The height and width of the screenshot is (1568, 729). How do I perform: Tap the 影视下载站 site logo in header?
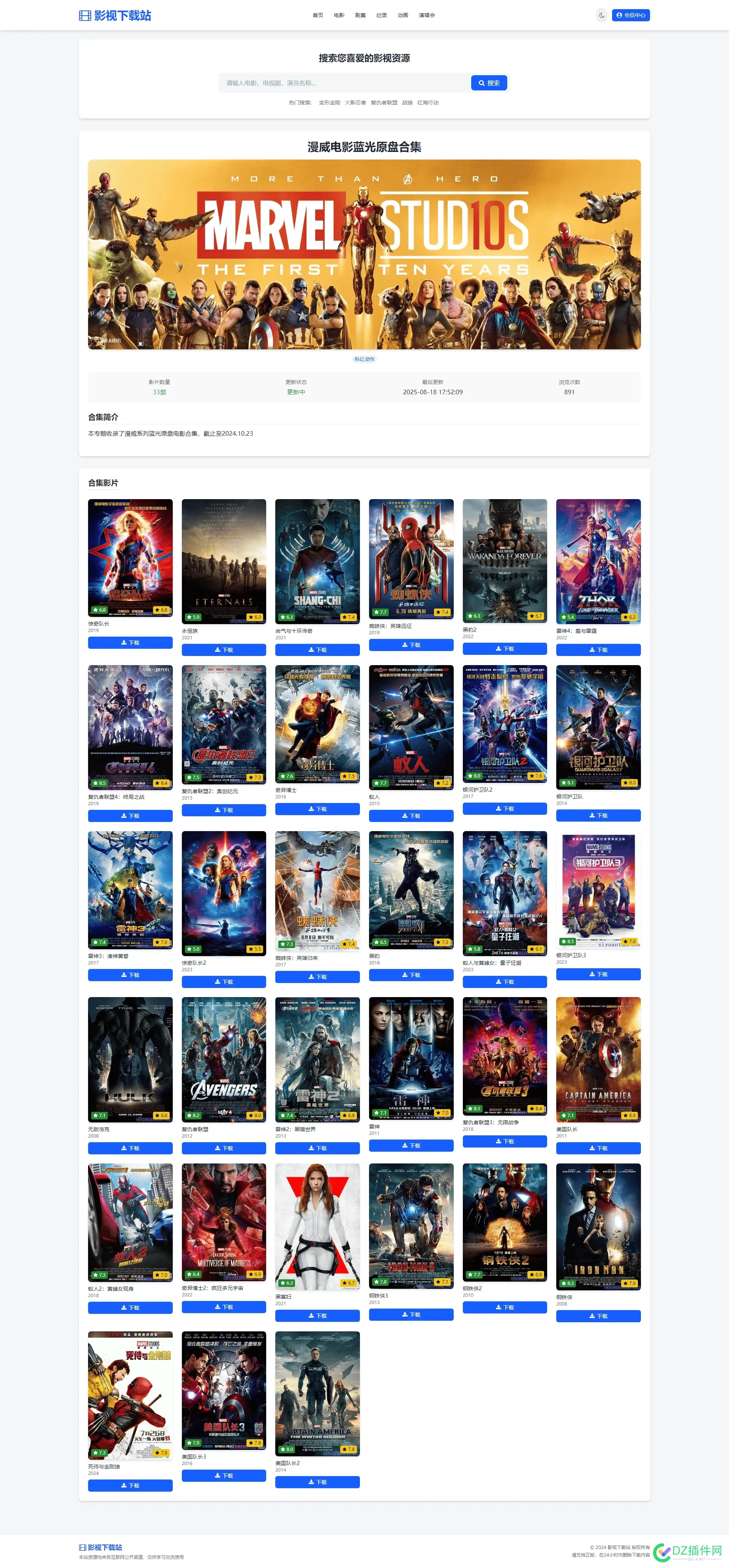pyautogui.click(x=115, y=15)
